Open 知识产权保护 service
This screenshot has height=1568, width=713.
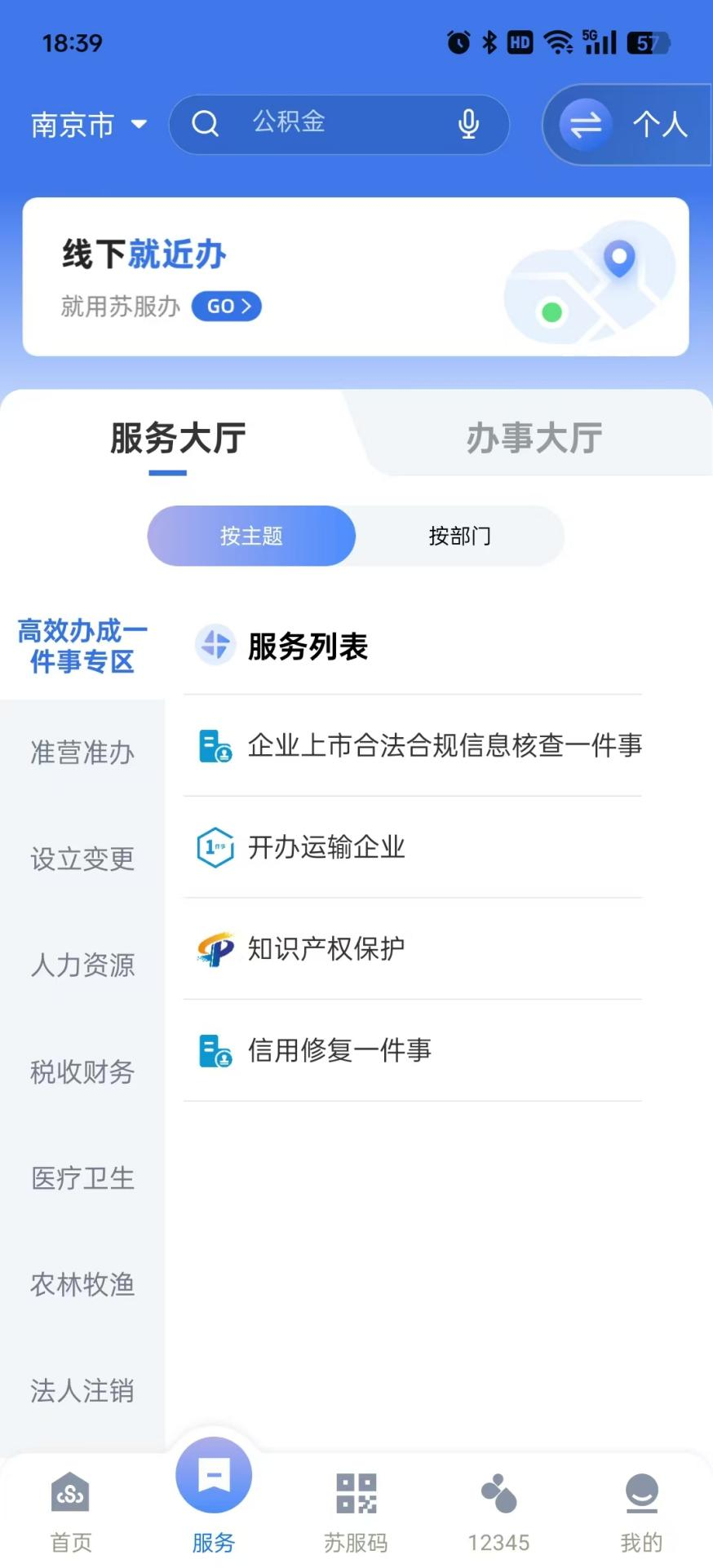pos(413,948)
